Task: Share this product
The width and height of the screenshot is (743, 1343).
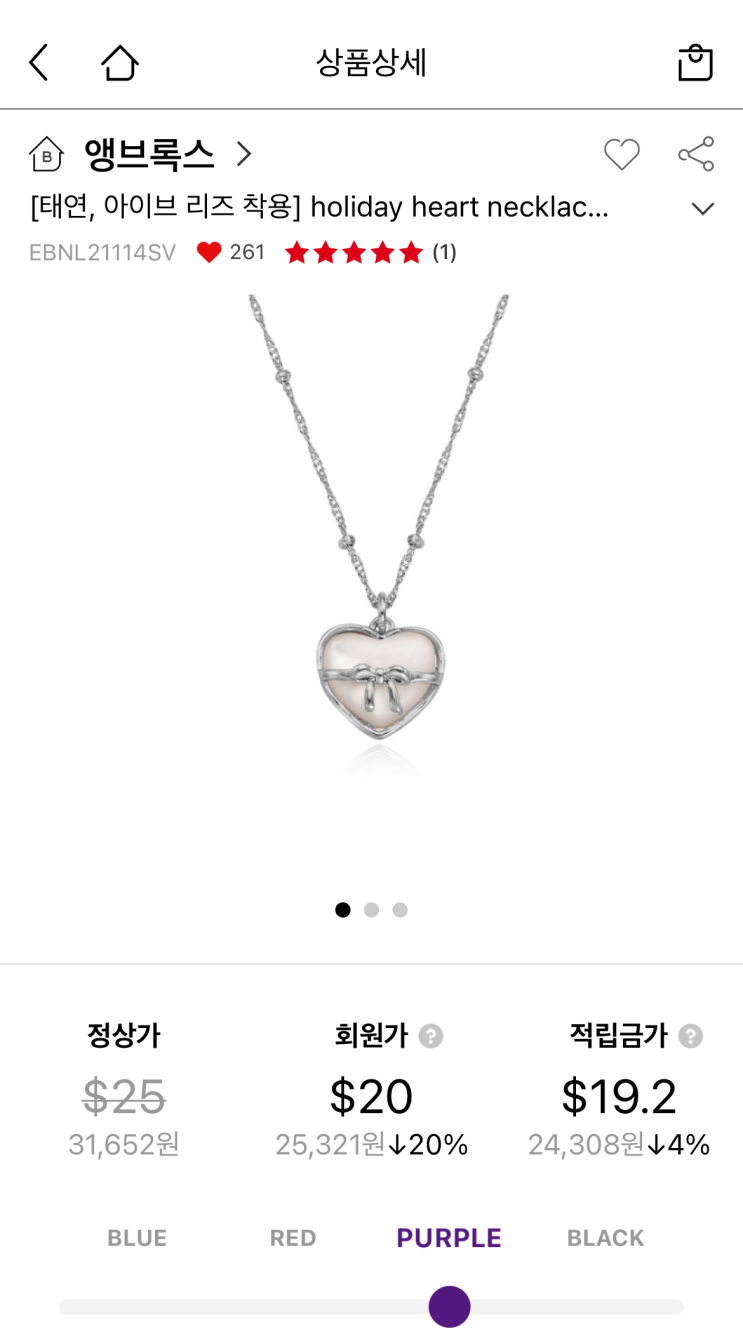Action: pos(696,154)
